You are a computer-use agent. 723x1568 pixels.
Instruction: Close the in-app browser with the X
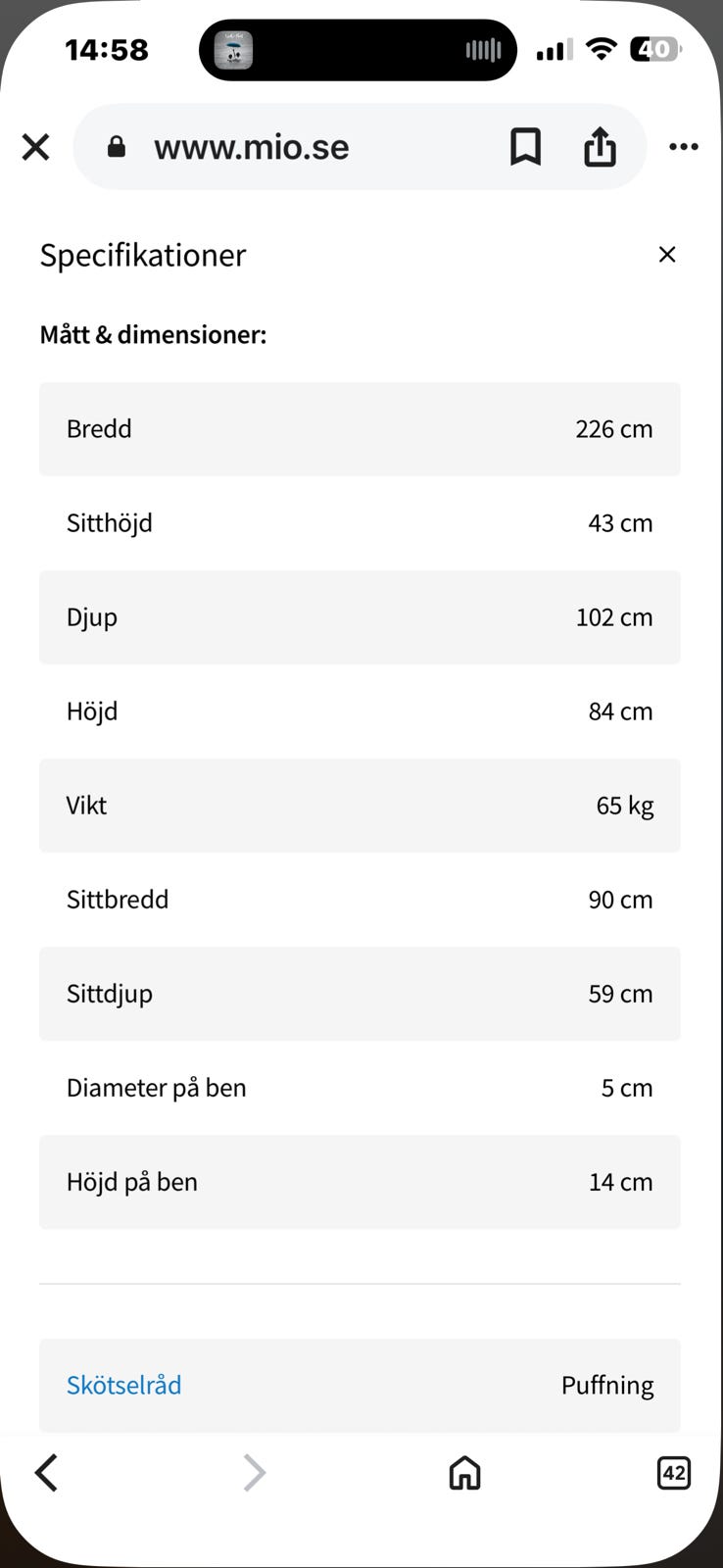36,147
